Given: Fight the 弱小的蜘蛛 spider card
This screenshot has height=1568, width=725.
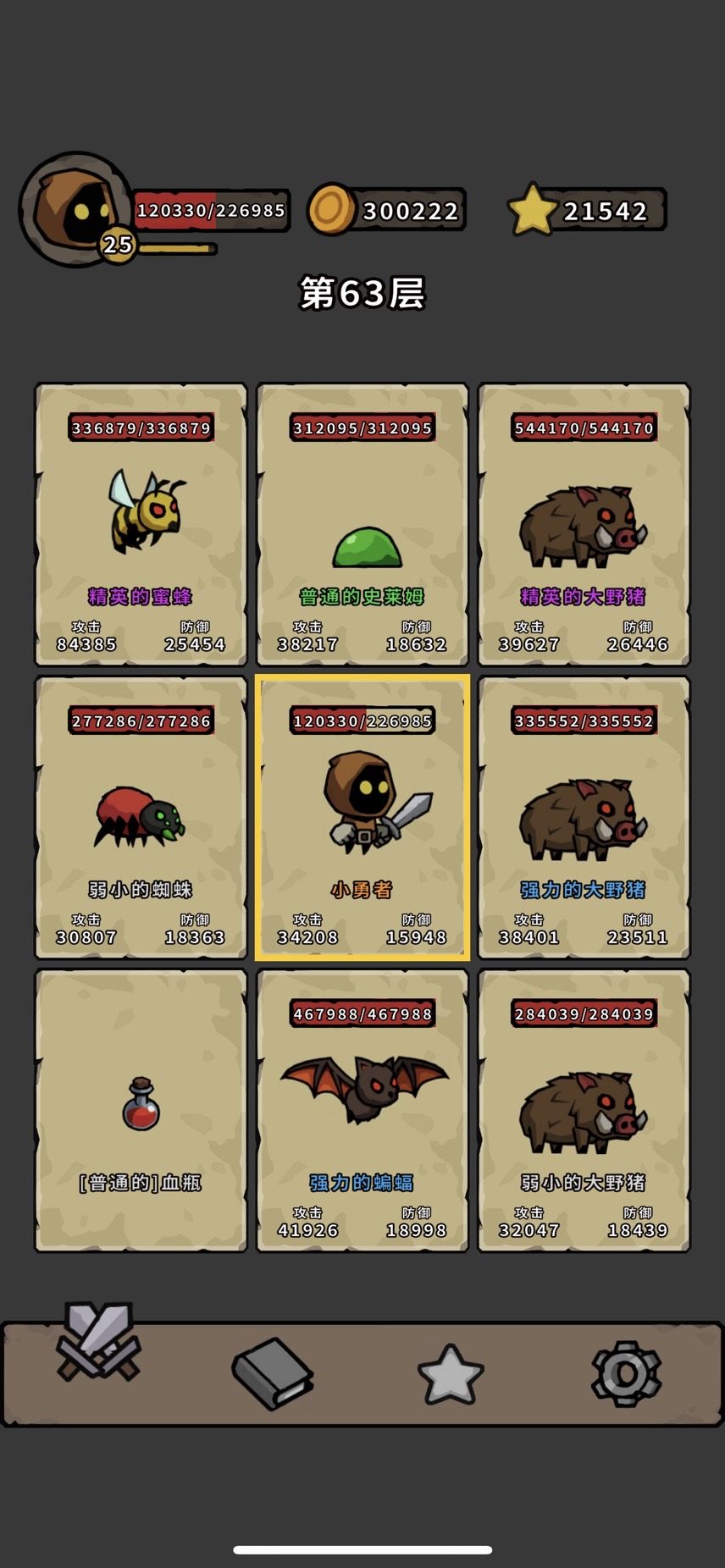Looking at the screenshot, I should (x=141, y=817).
